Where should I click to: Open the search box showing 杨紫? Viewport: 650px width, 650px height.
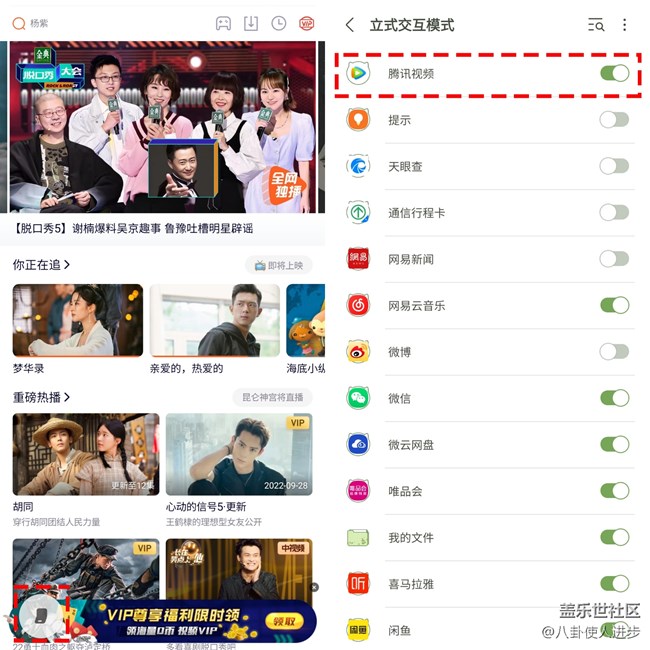pyautogui.click(x=100, y=23)
